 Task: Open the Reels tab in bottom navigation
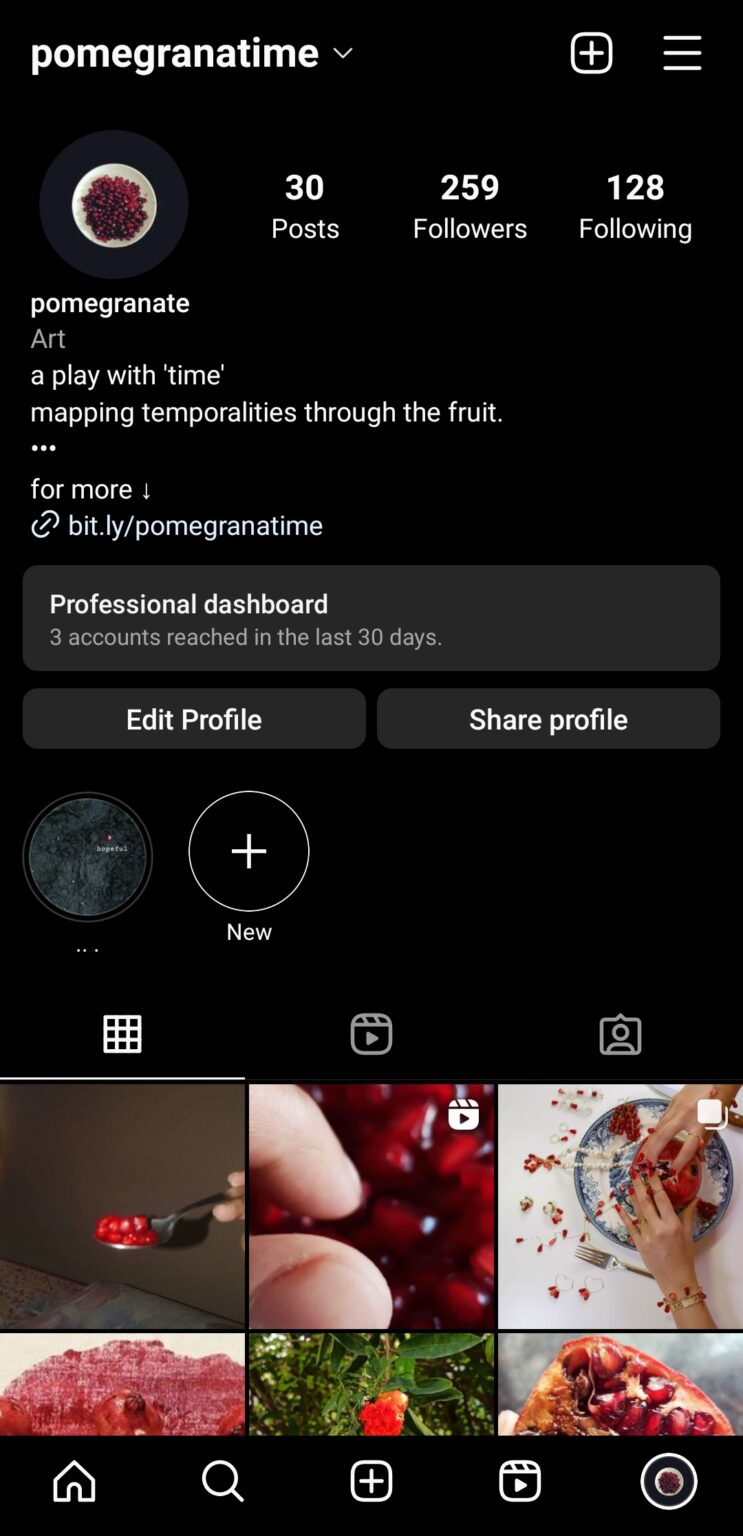click(520, 1481)
